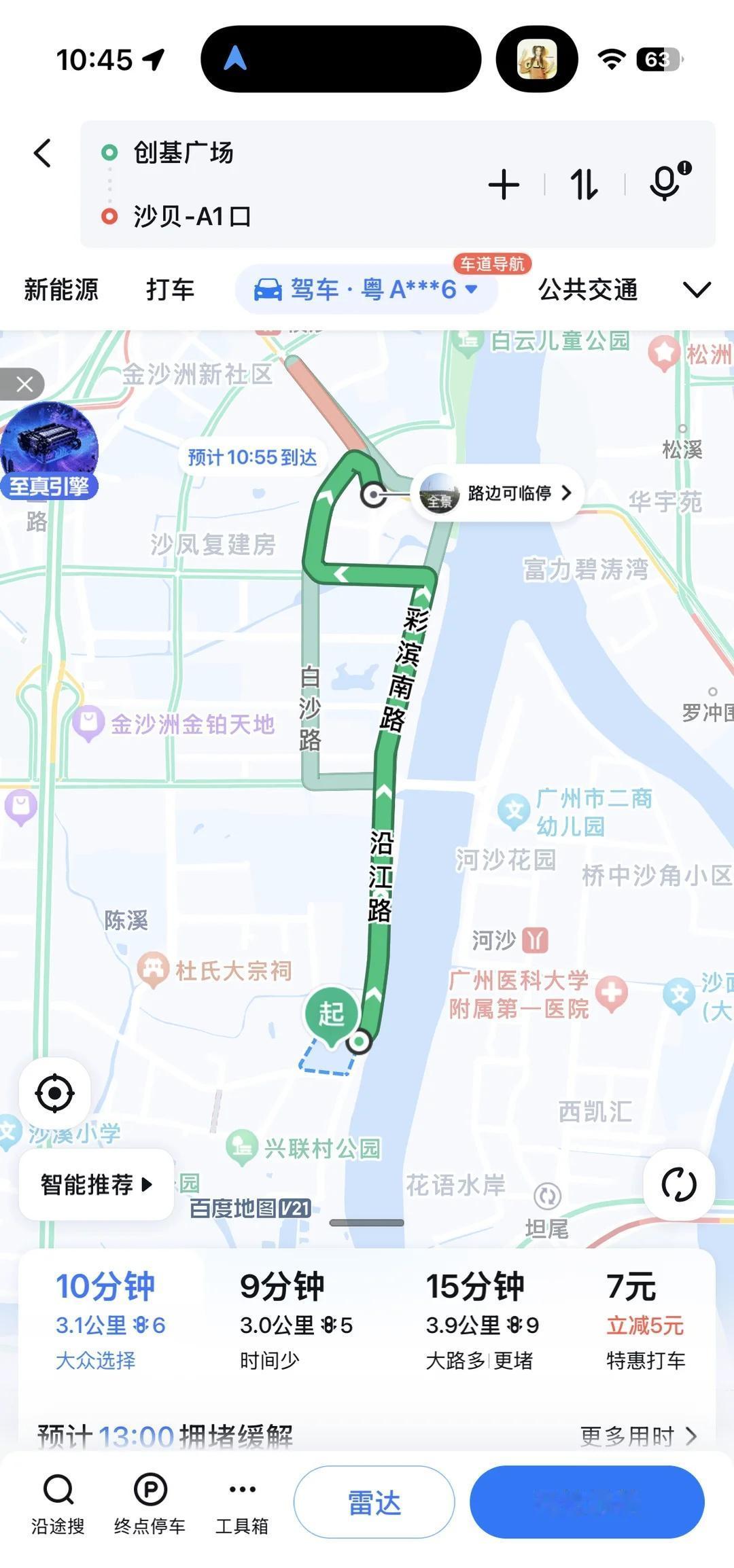View the 全景 panorama thumbnail icon
Viewport: 734px width, 1568px height.
(439, 494)
